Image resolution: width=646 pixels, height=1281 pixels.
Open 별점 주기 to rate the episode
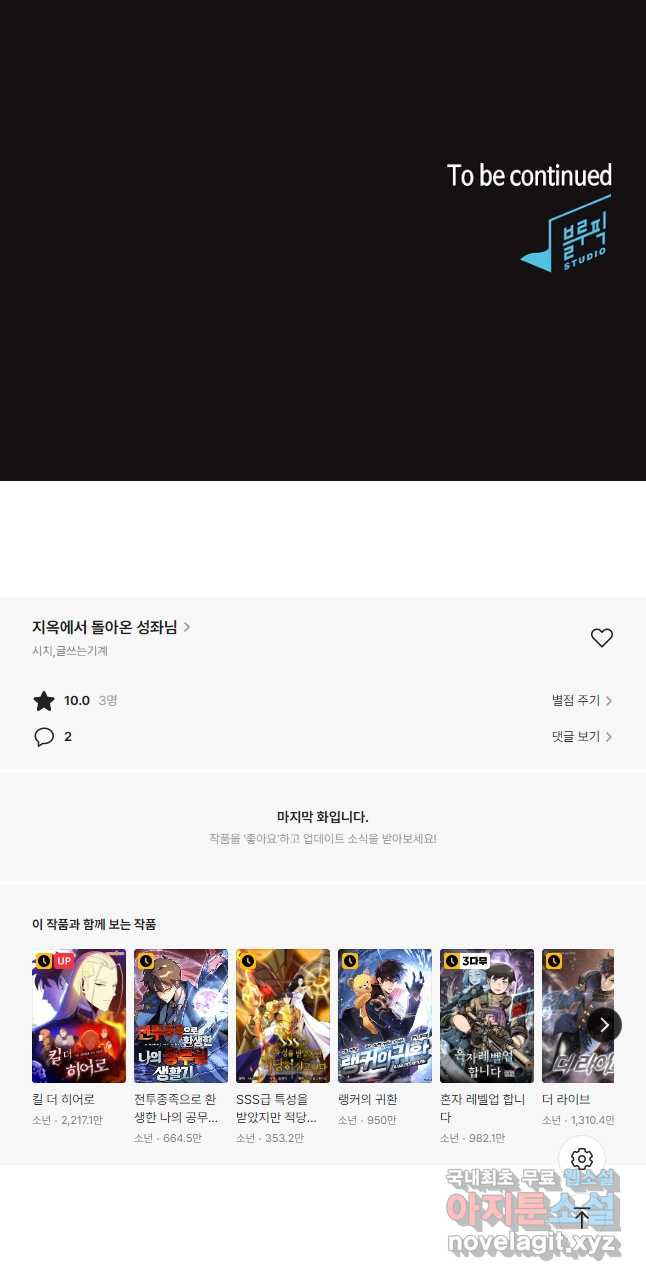coord(581,701)
